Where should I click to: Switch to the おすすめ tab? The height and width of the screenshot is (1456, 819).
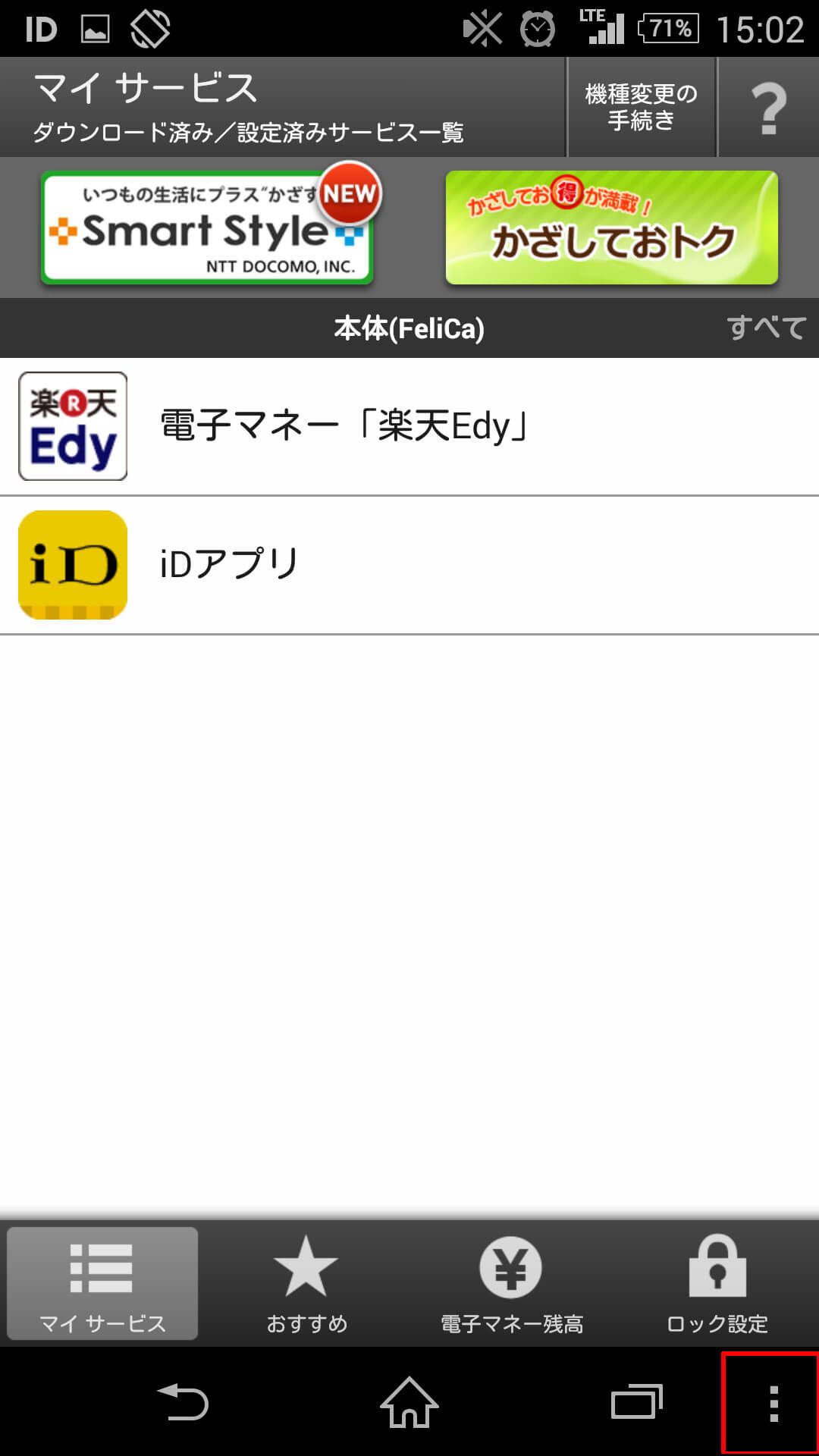tap(307, 1284)
